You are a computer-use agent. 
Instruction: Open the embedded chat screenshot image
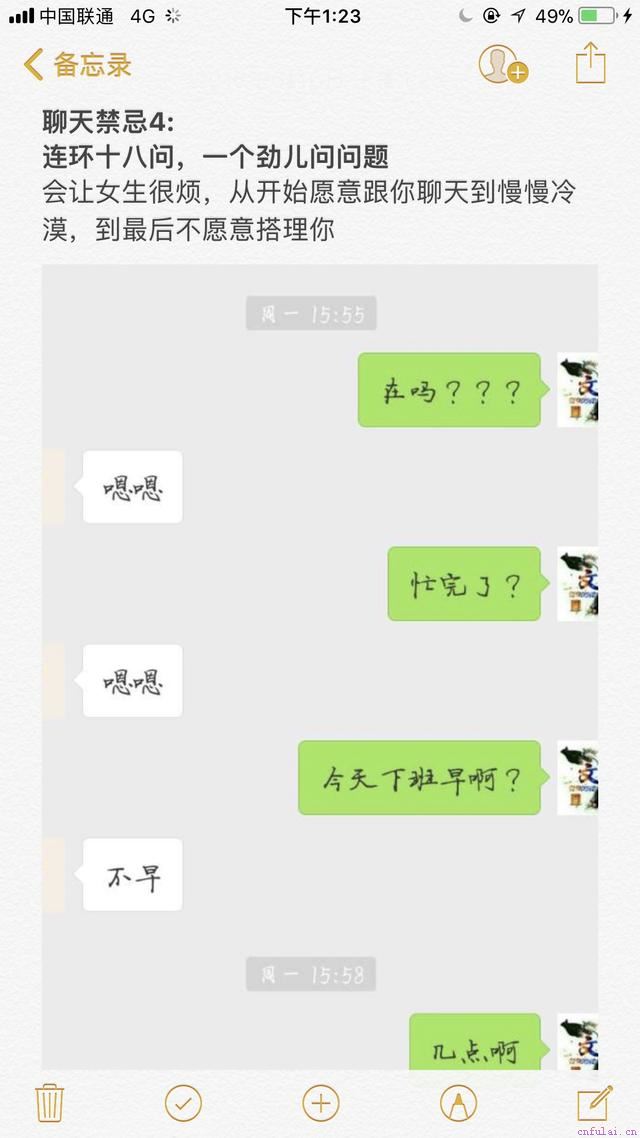(320, 660)
